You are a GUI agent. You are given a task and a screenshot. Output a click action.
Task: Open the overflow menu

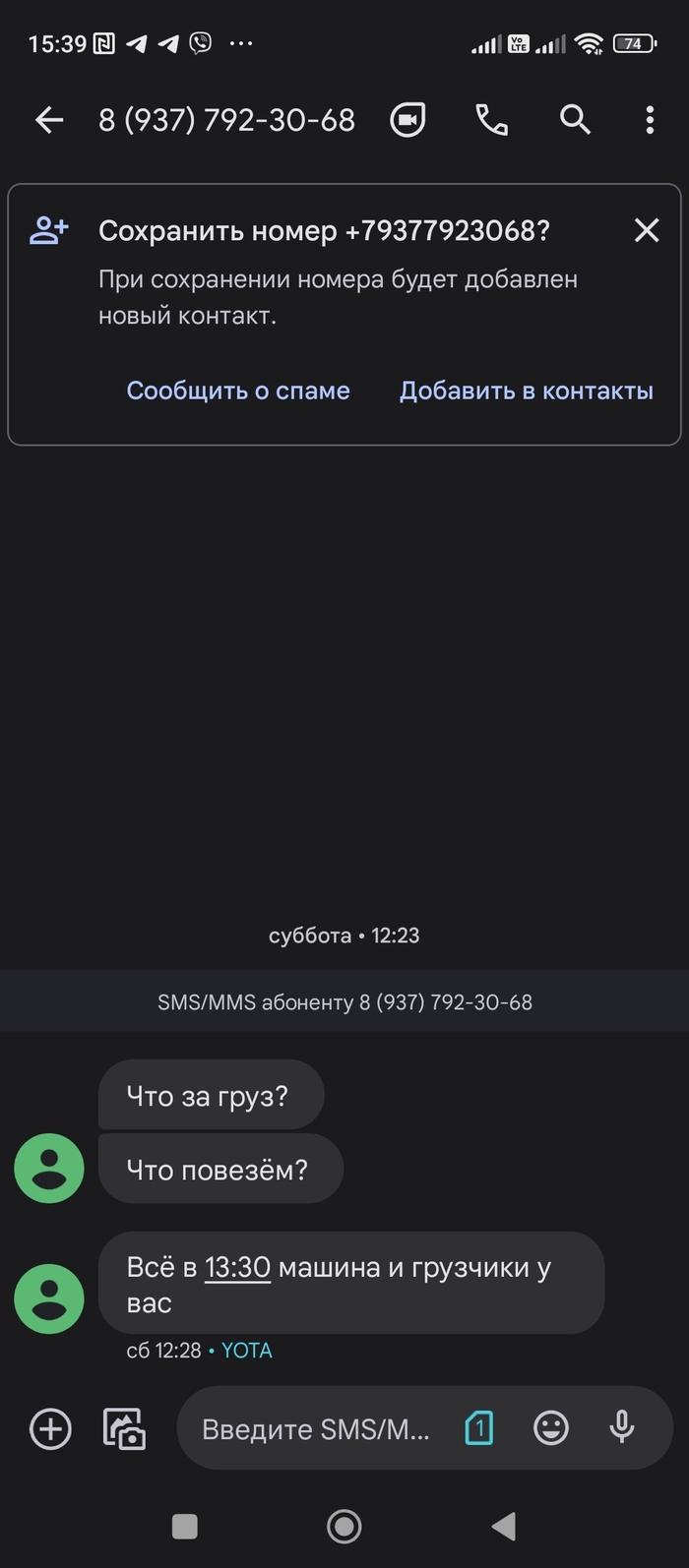coord(650,120)
